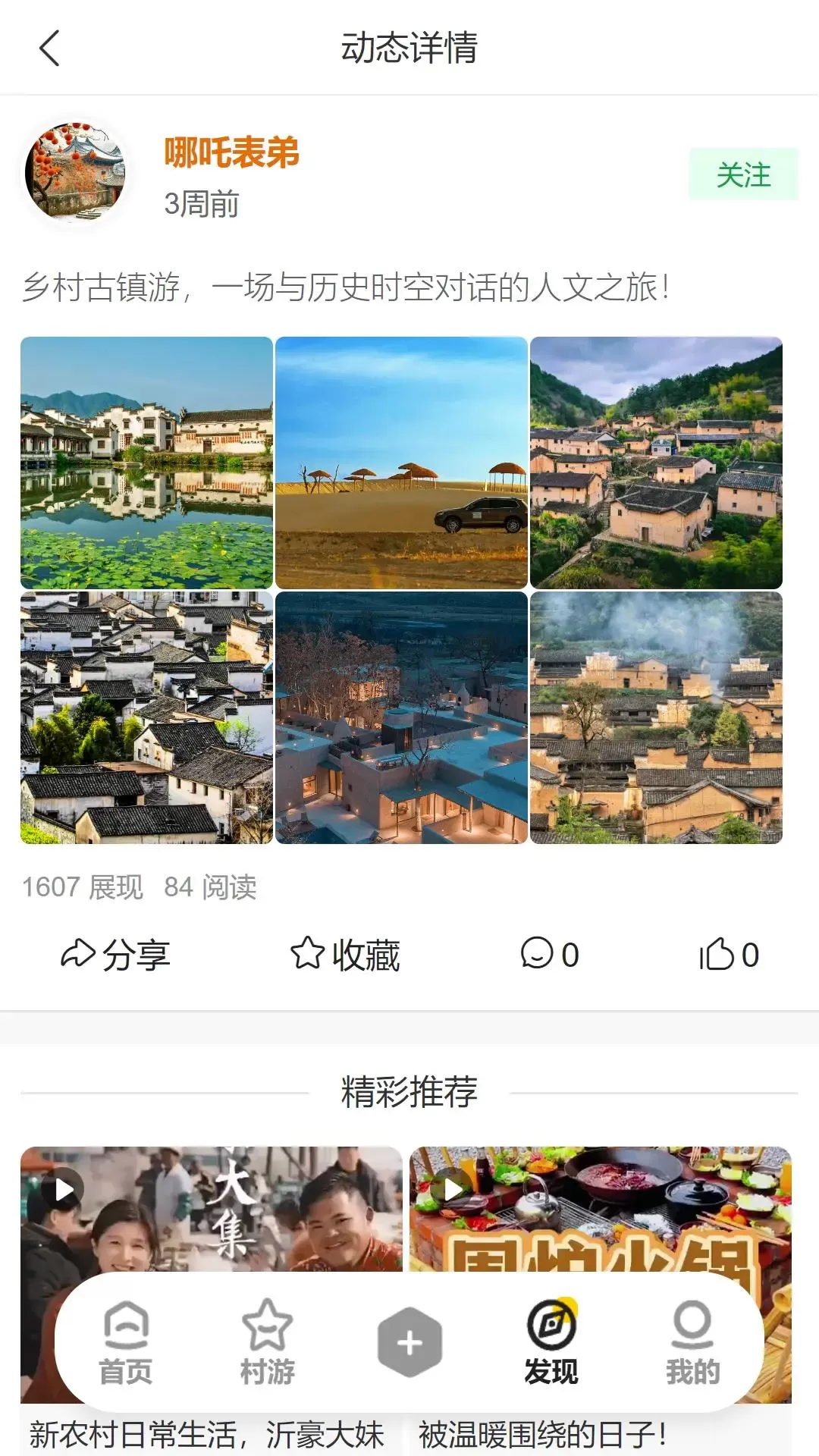Open the lotus pond village photo
819x1456 pixels.
[x=146, y=463]
